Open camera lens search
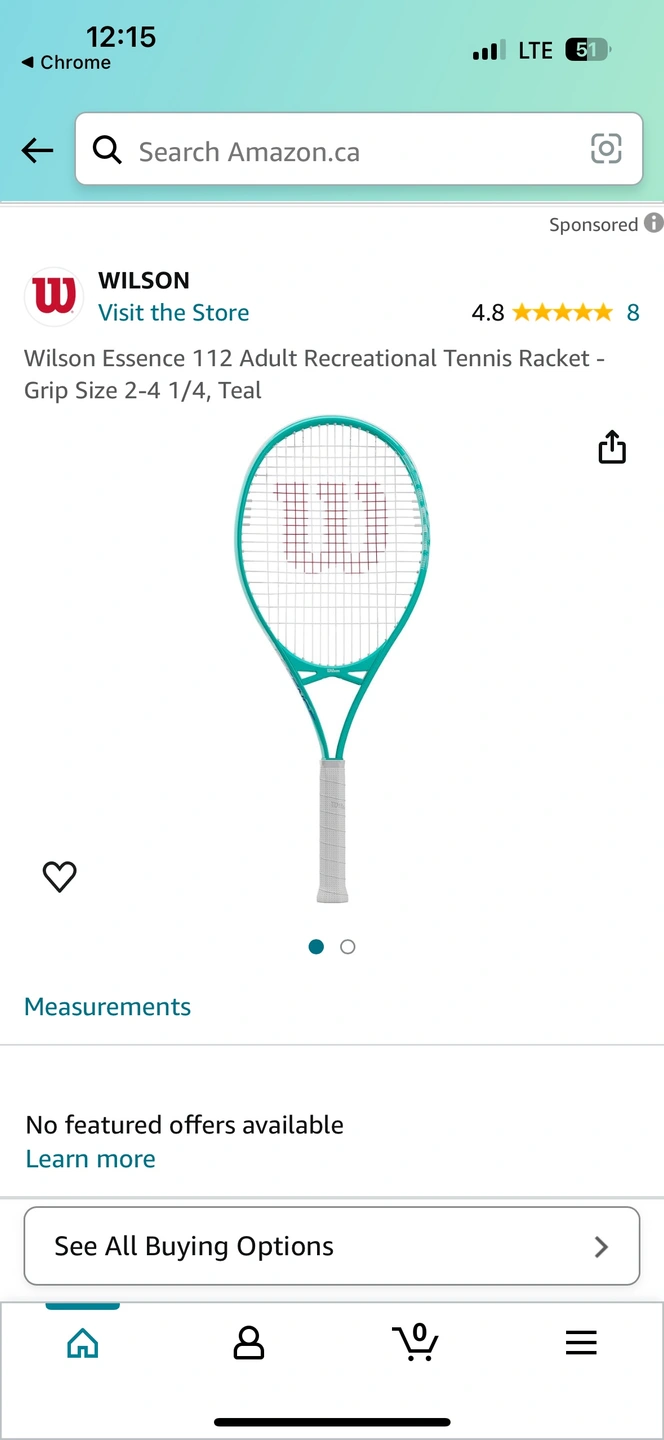This screenshot has height=1440, width=664. [606, 149]
